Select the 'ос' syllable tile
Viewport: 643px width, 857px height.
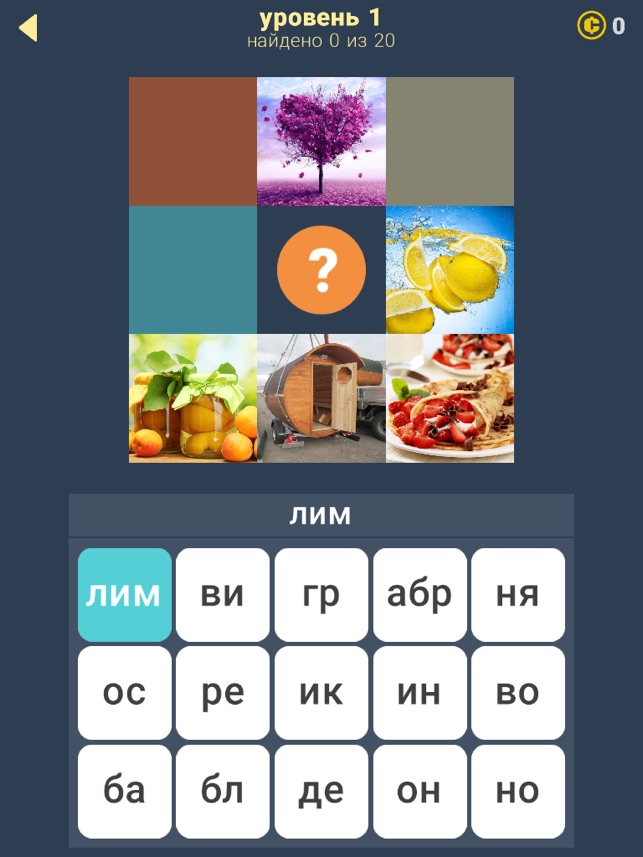click(124, 693)
